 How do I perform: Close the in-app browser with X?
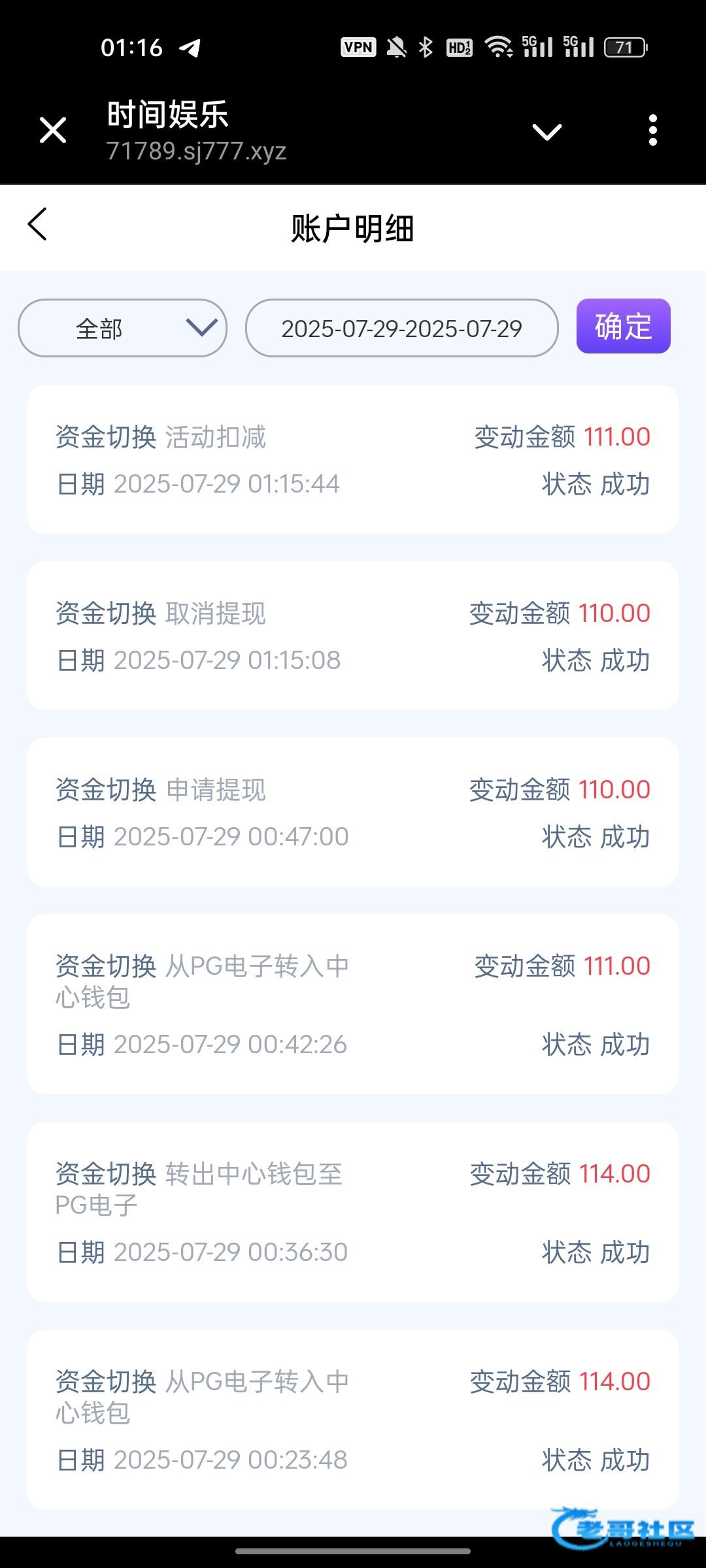point(53,130)
